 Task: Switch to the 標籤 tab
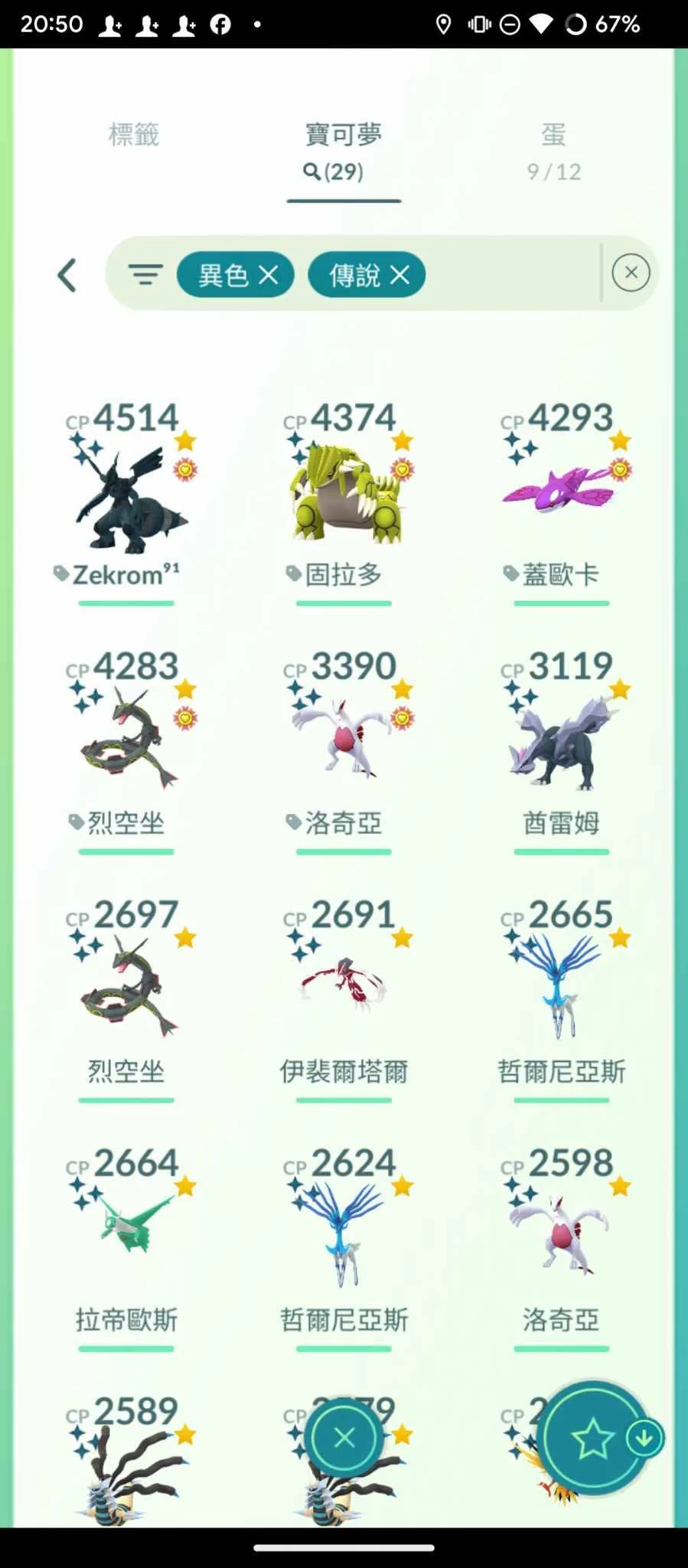[134, 135]
